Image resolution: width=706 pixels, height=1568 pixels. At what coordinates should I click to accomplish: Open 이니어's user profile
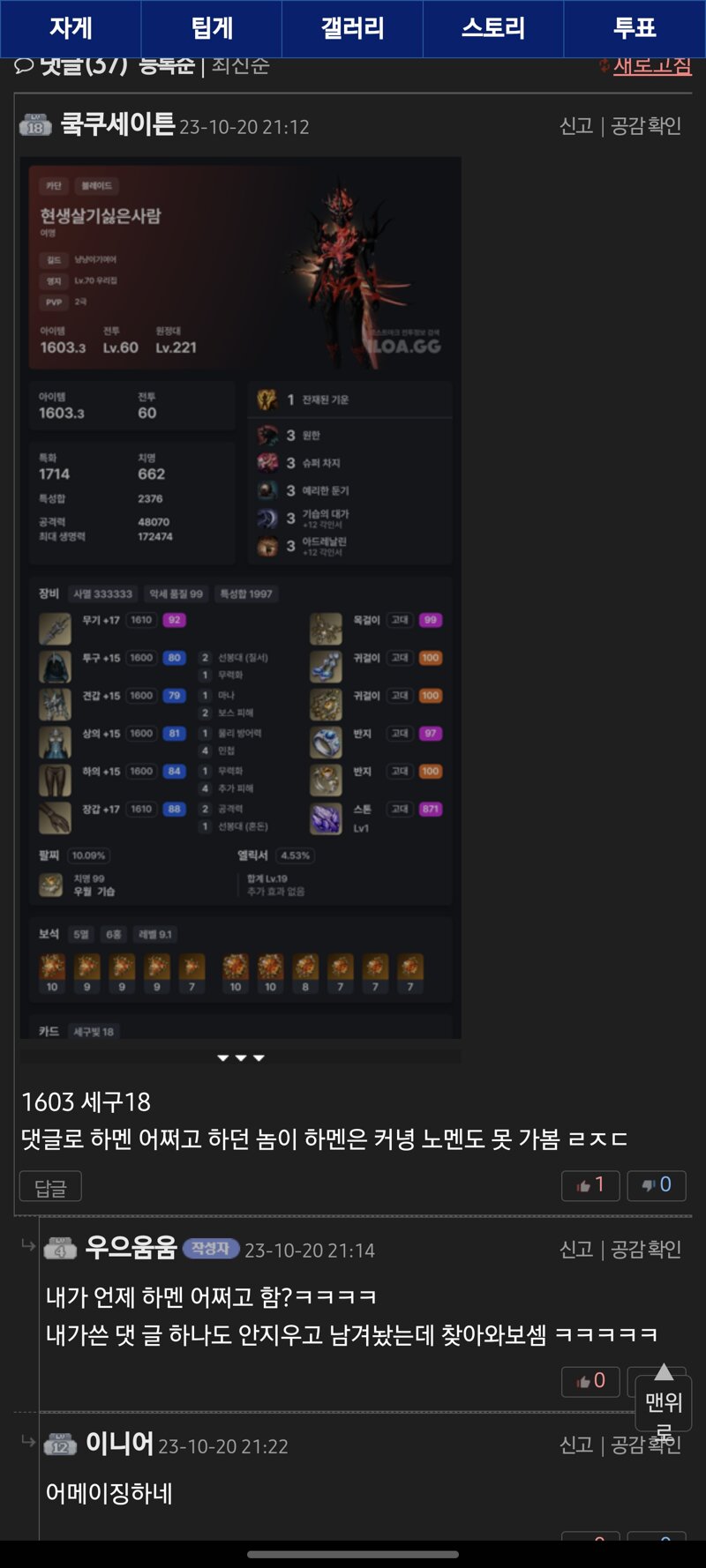pyautogui.click(x=119, y=1444)
